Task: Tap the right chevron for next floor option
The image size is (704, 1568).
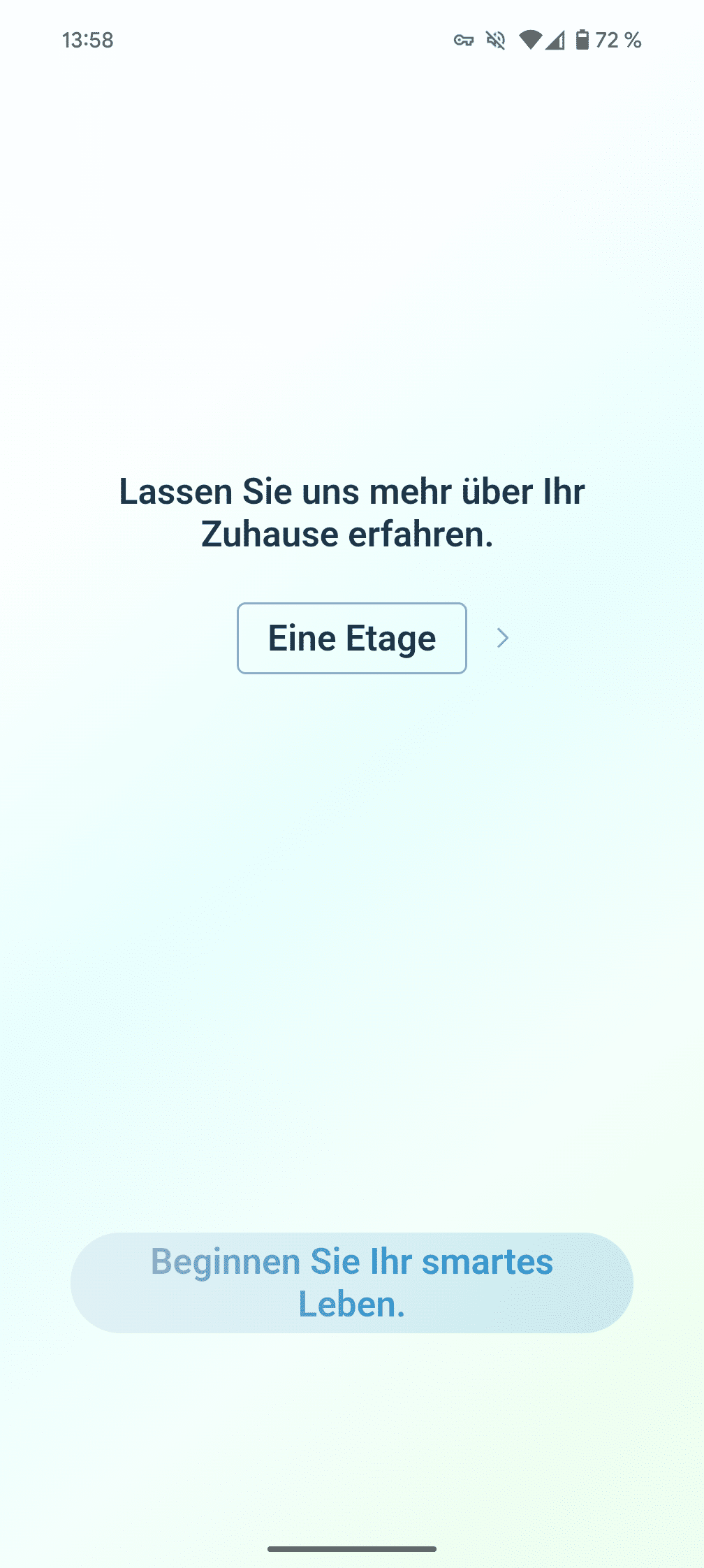Action: point(502,638)
